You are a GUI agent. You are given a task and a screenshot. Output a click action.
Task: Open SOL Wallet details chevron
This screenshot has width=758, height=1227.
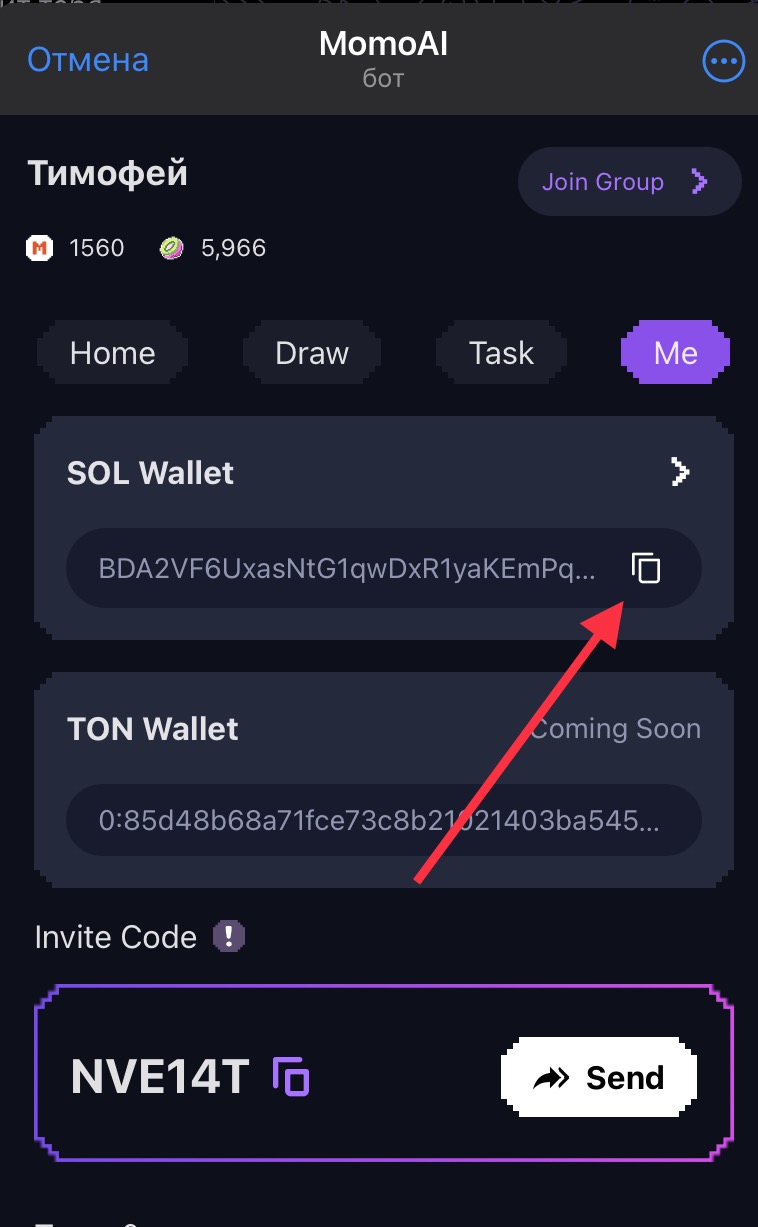(680, 472)
